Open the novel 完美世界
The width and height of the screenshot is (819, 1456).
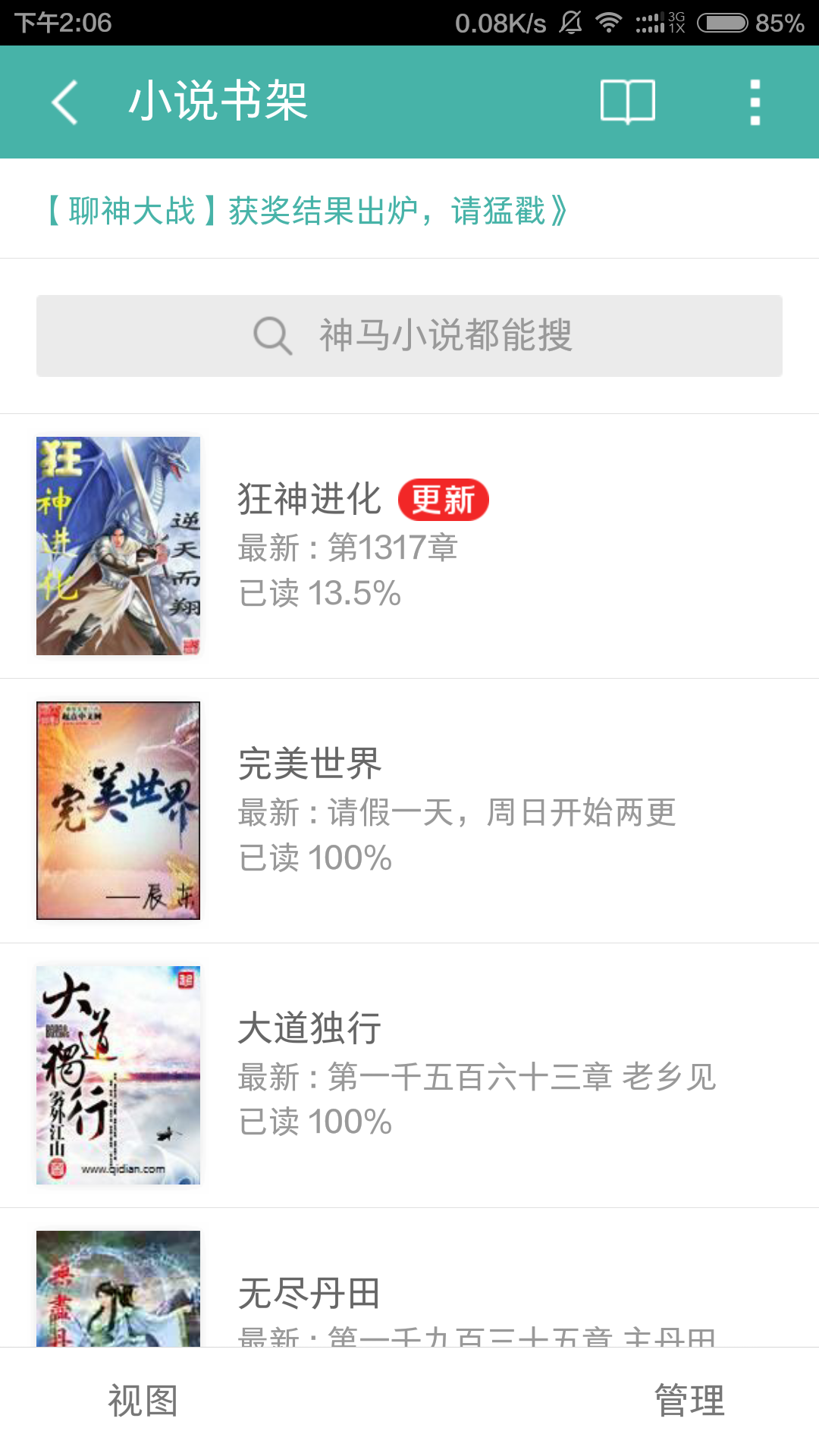tap(409, 811)
